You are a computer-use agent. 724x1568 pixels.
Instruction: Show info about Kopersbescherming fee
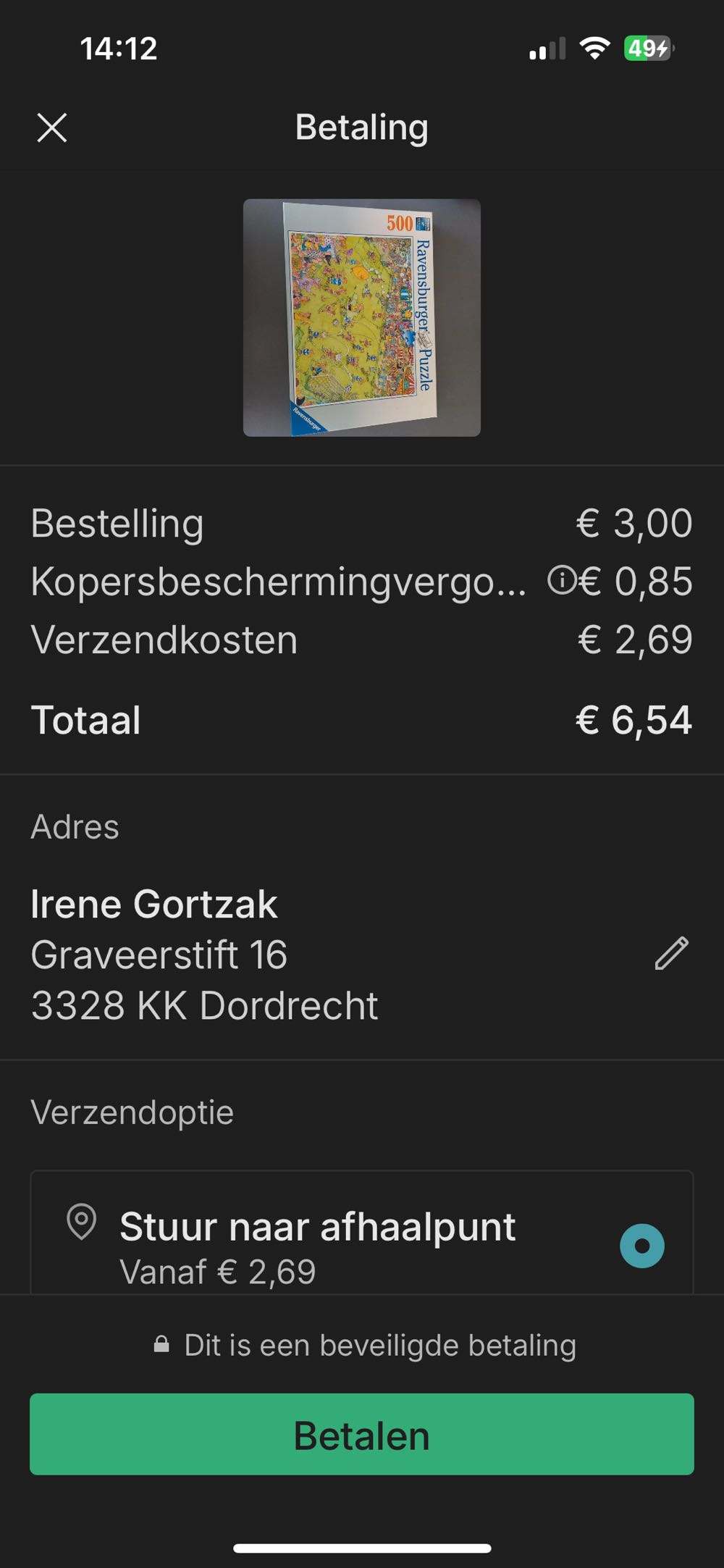point(561,580)
